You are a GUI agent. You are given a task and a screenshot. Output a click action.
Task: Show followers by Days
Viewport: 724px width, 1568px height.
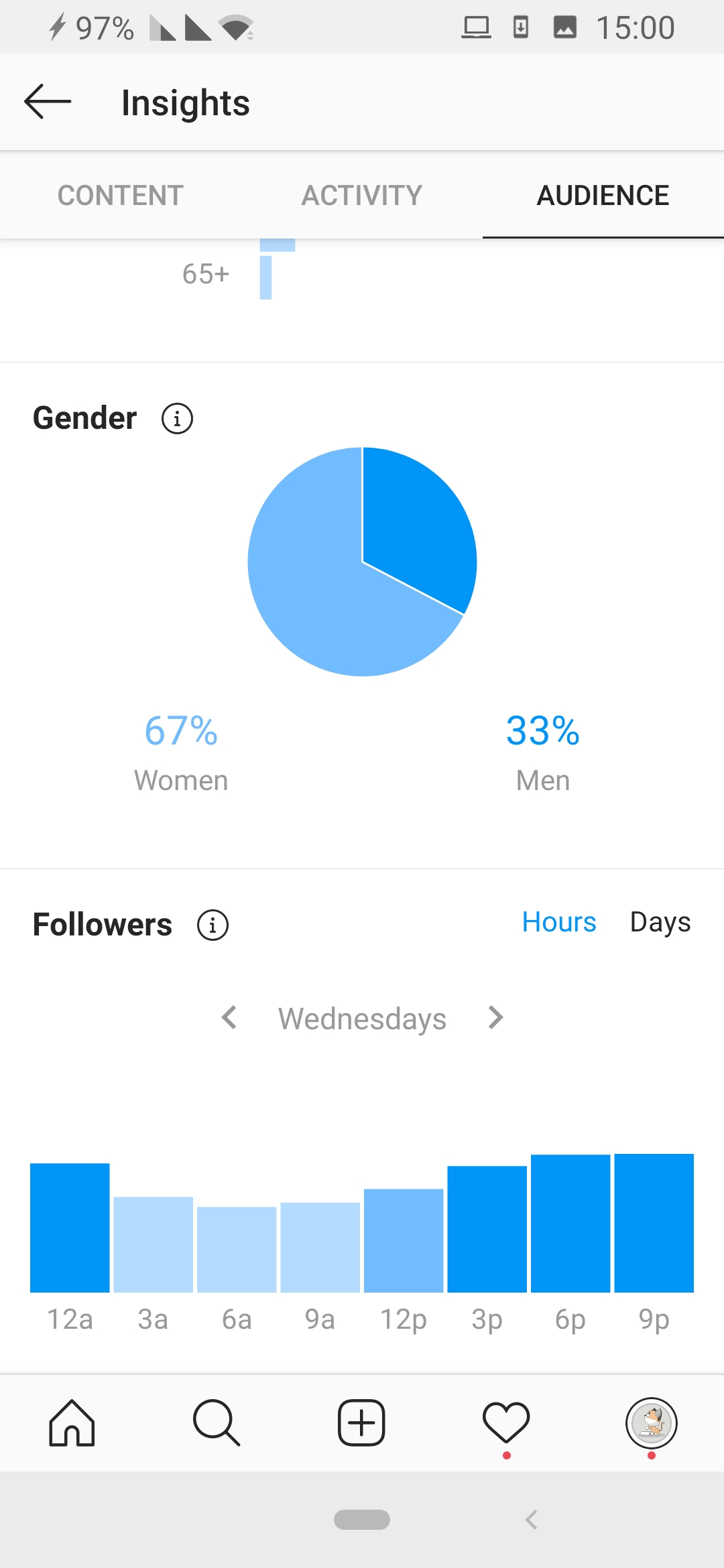pos(660,922)
